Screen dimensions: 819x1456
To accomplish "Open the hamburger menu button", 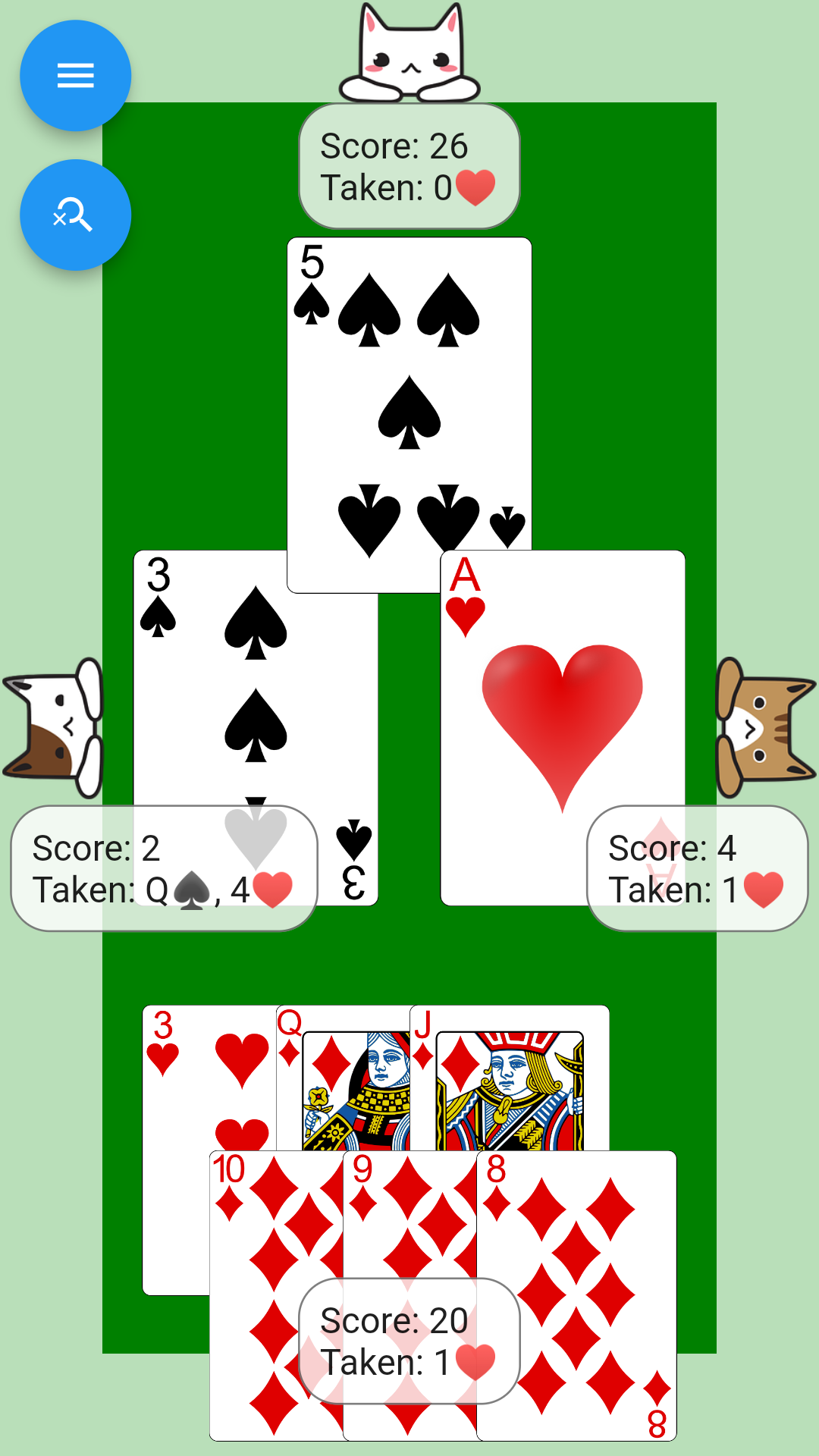I will click(x=75, y=76).
